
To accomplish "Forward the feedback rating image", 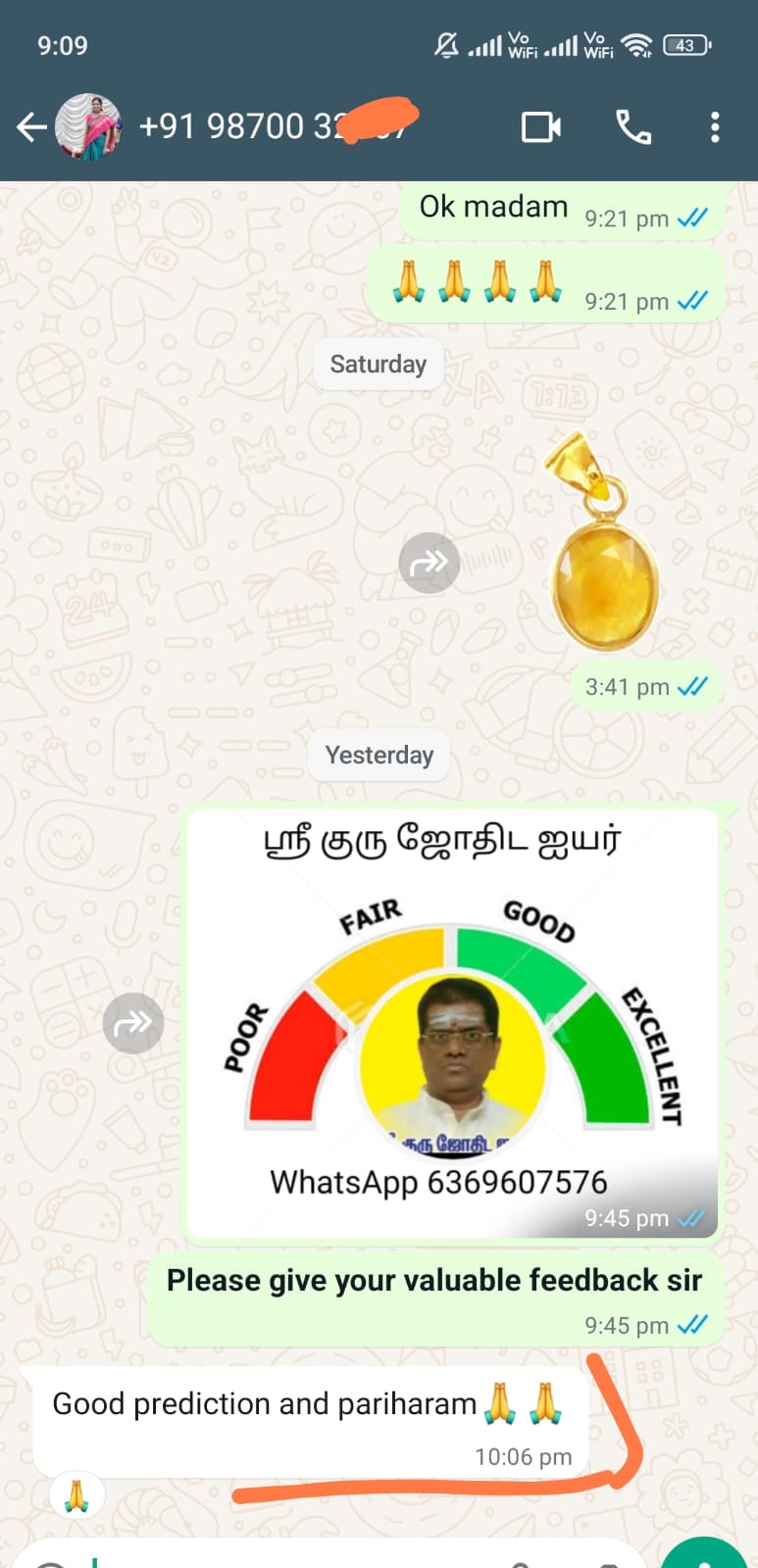I will click(x=133, y=1023).
